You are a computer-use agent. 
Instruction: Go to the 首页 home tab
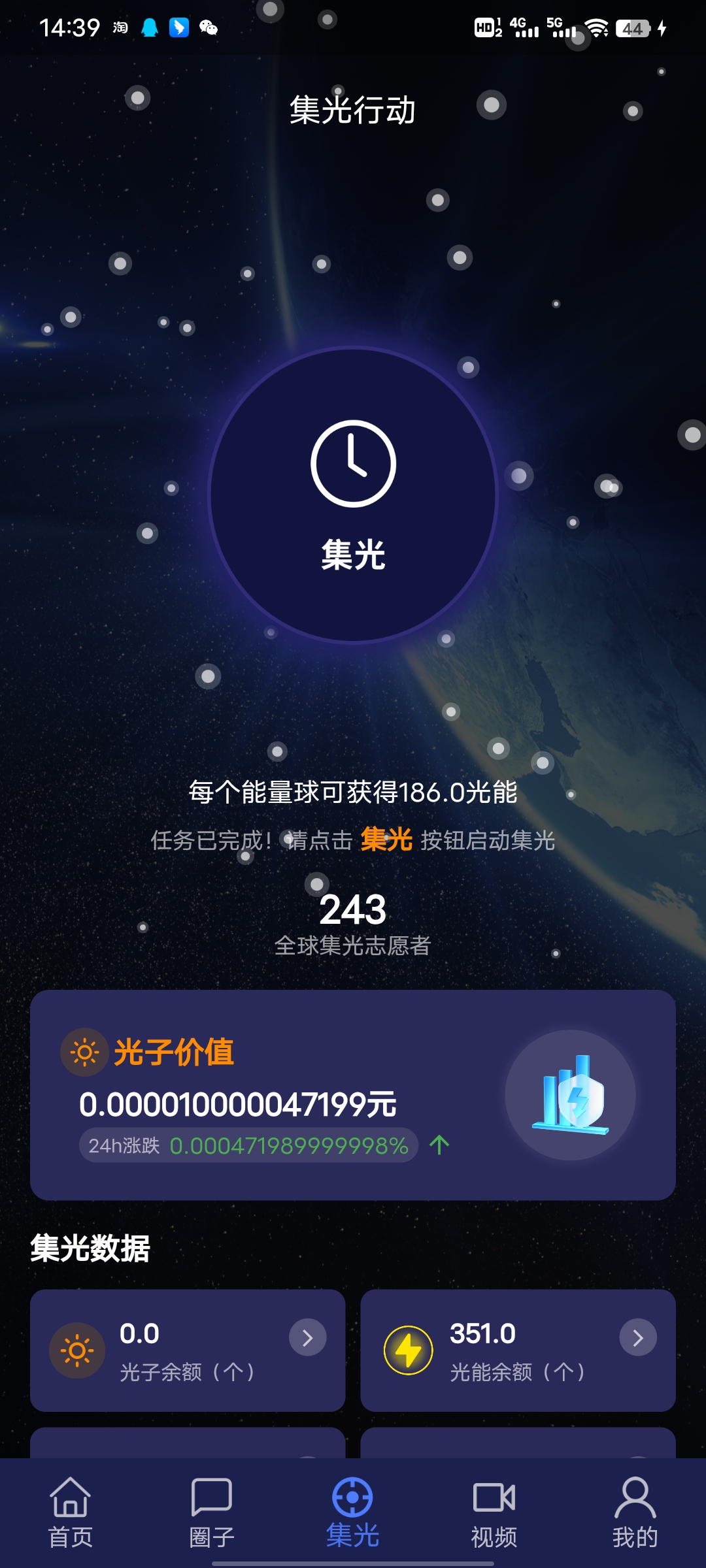pyautogui.click(x=71, y=1512)
